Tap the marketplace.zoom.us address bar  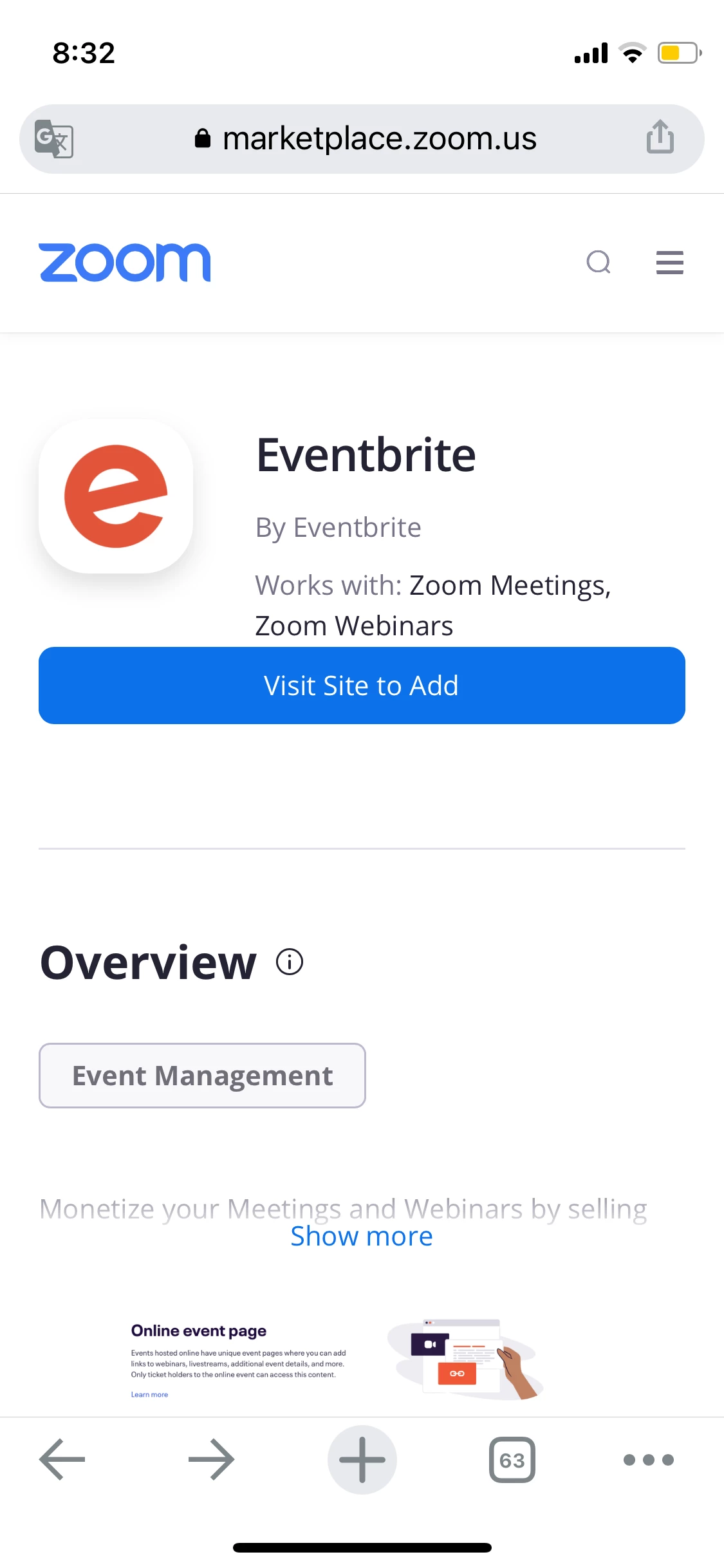coord(365,139)
